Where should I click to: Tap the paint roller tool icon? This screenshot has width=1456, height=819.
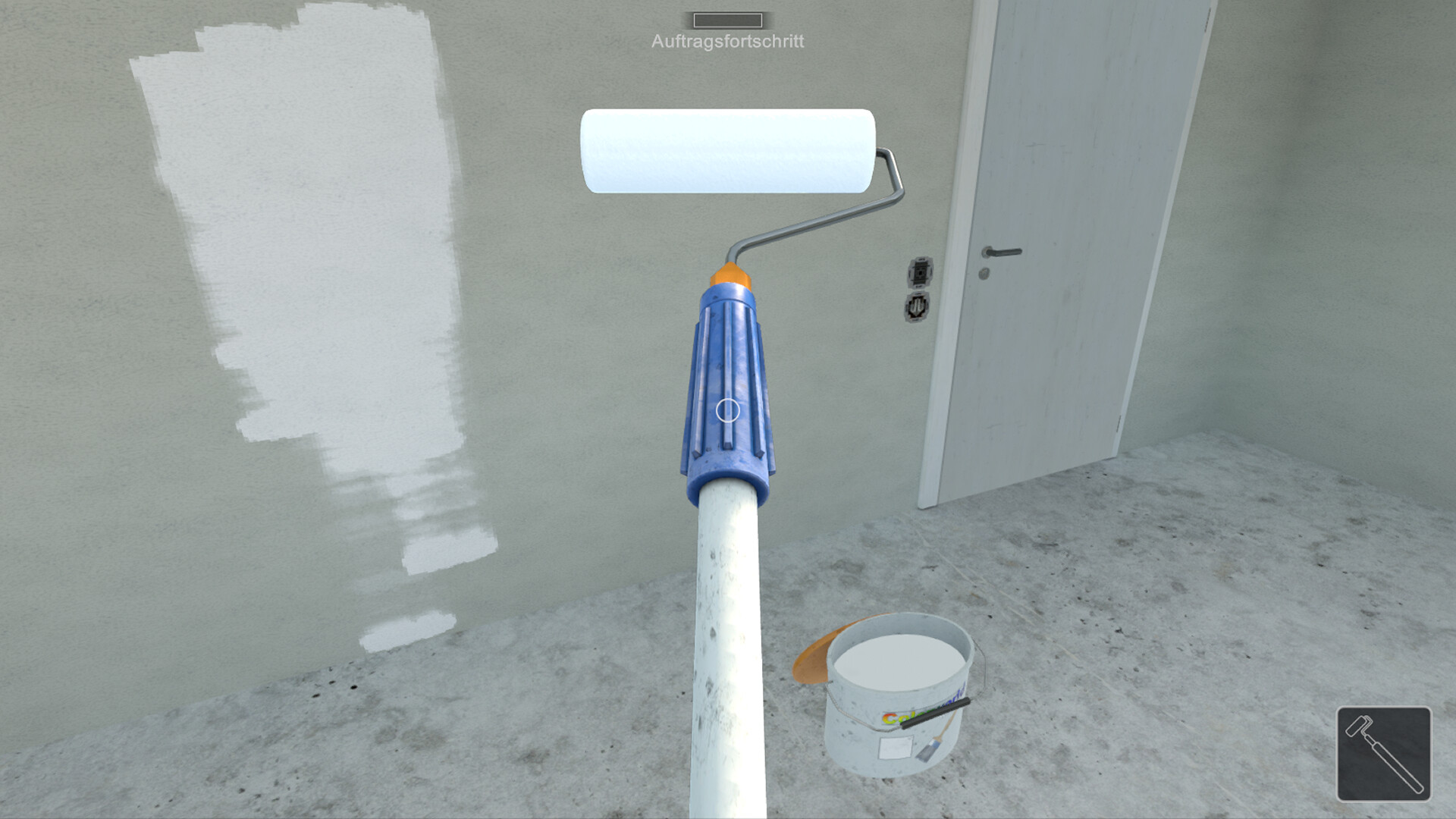coord(1383,754)
